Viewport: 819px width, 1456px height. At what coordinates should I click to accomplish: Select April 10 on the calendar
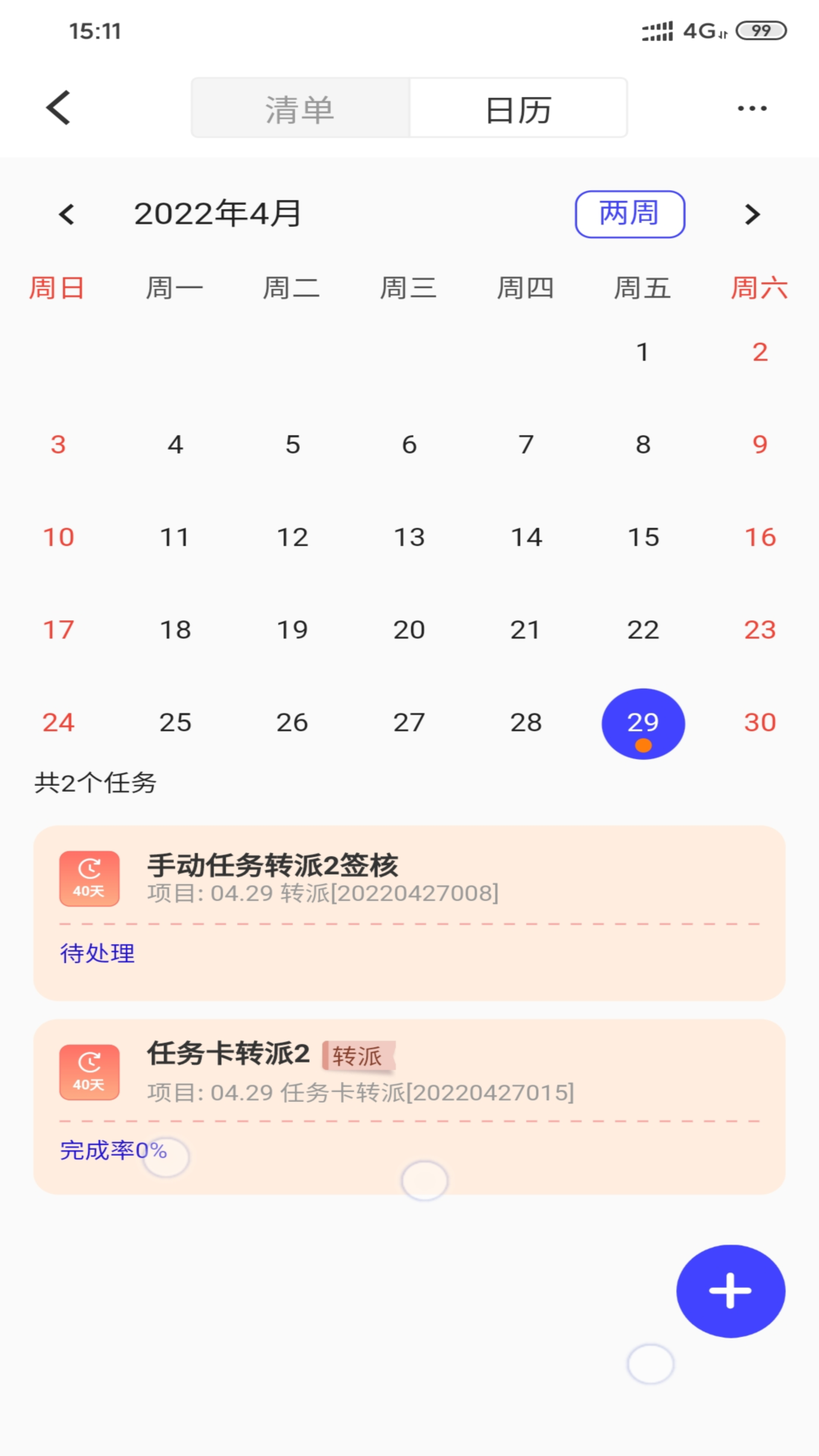point(58,538)
